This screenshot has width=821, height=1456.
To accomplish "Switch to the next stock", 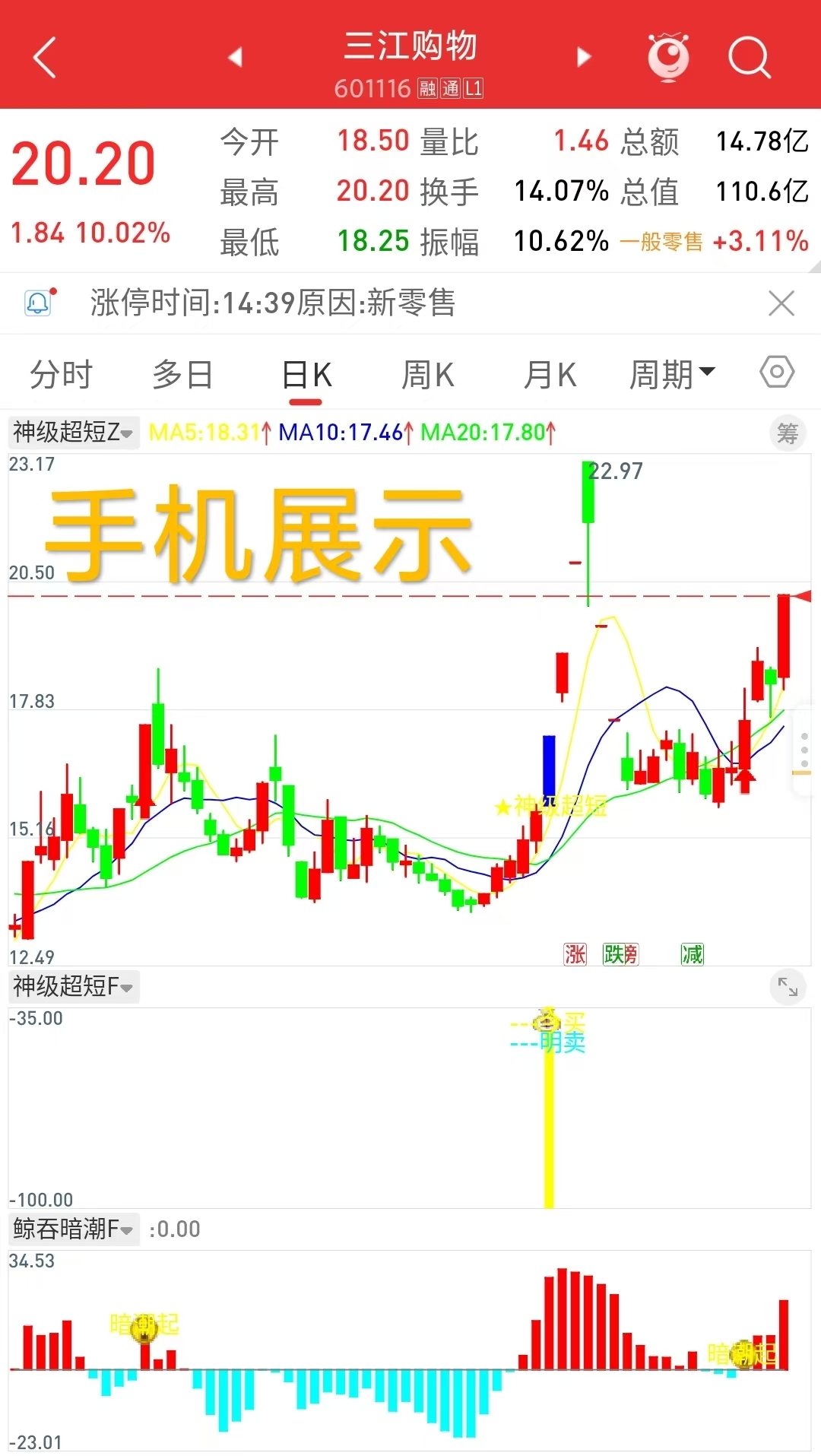I will point(583,57).
